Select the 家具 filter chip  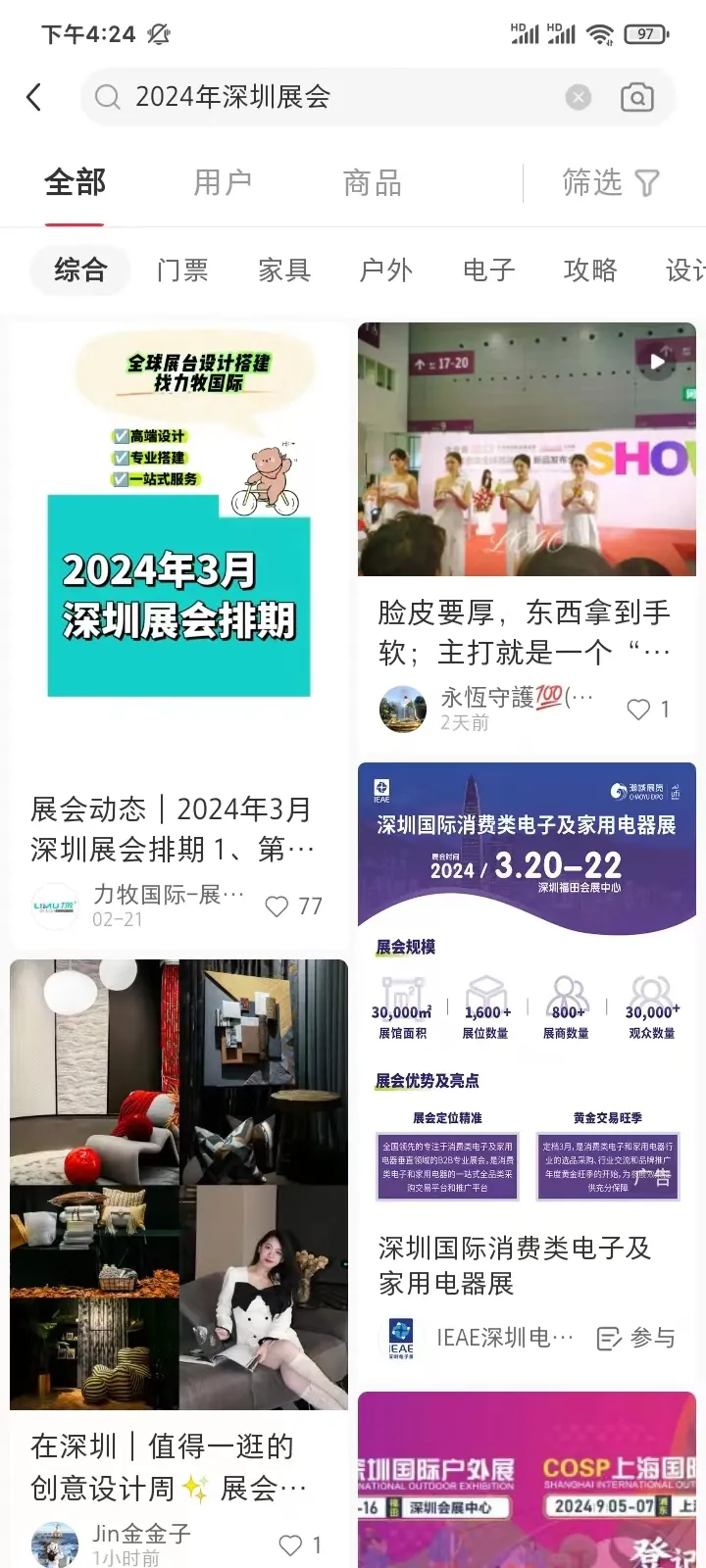[x=284, y=269]
